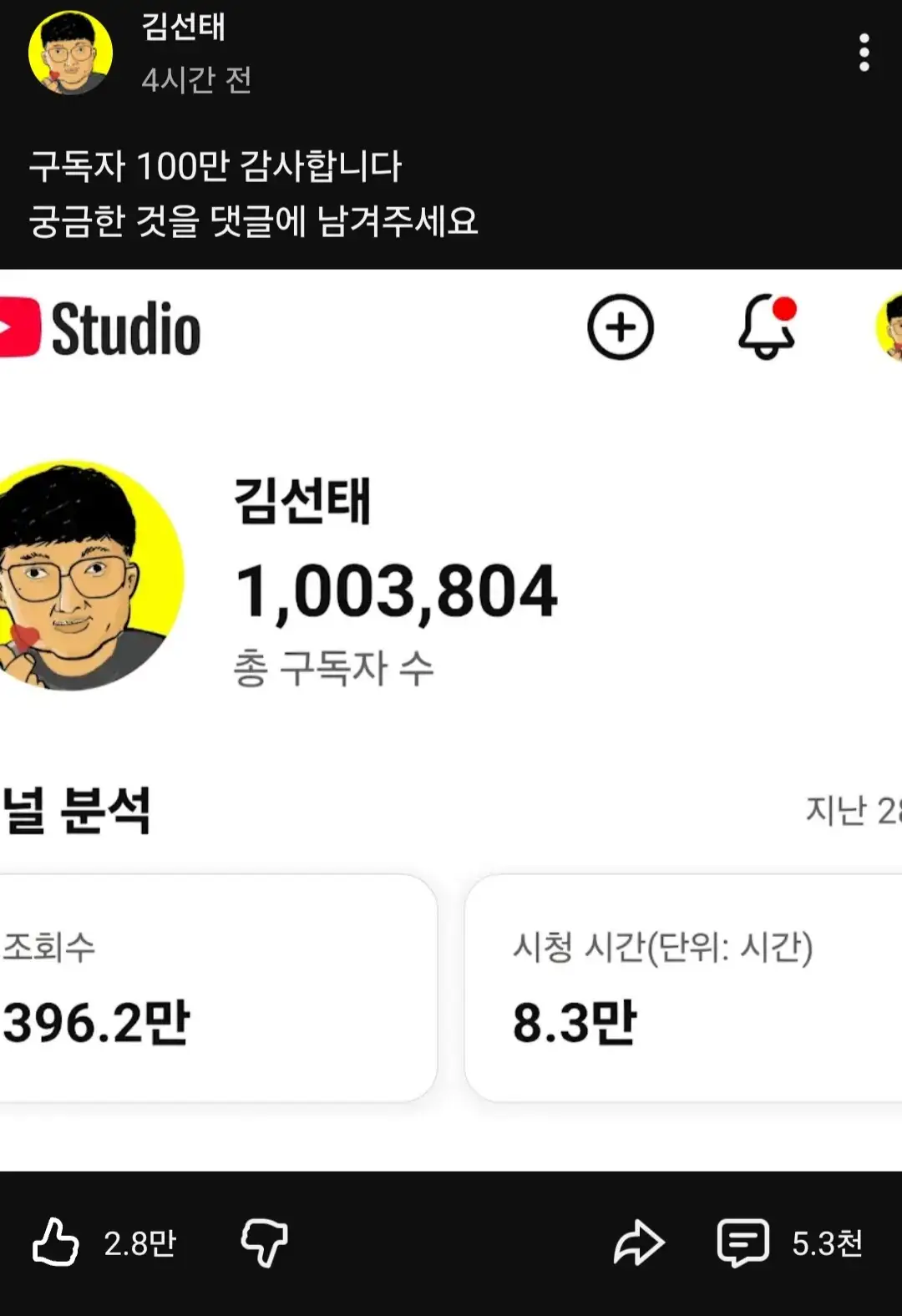Open 김선태's channel avatar
Viewport: 902px width, 1316px height.
[x=70, y=53]
